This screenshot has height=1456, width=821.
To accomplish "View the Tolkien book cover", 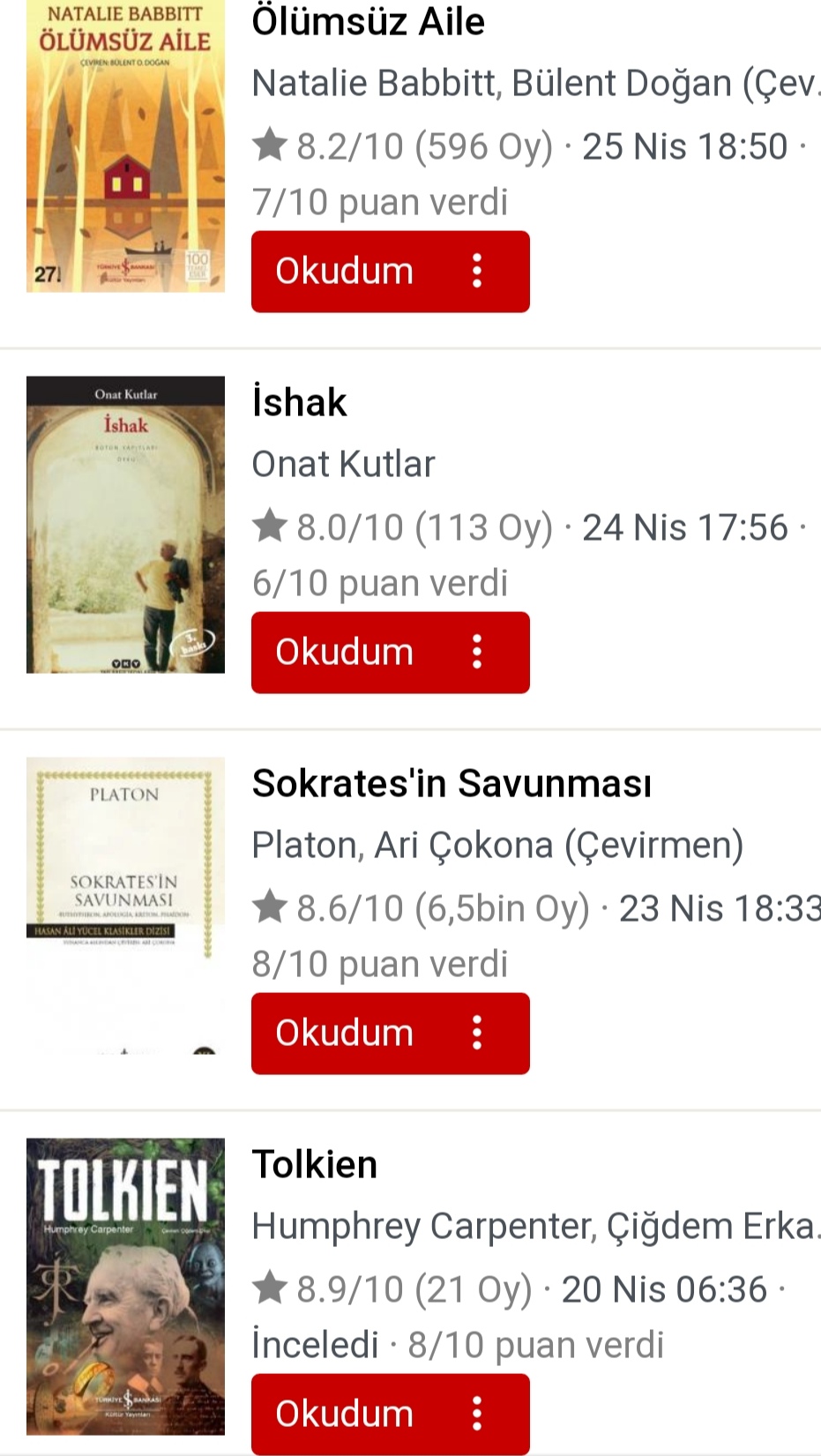I will [125, 1287].
